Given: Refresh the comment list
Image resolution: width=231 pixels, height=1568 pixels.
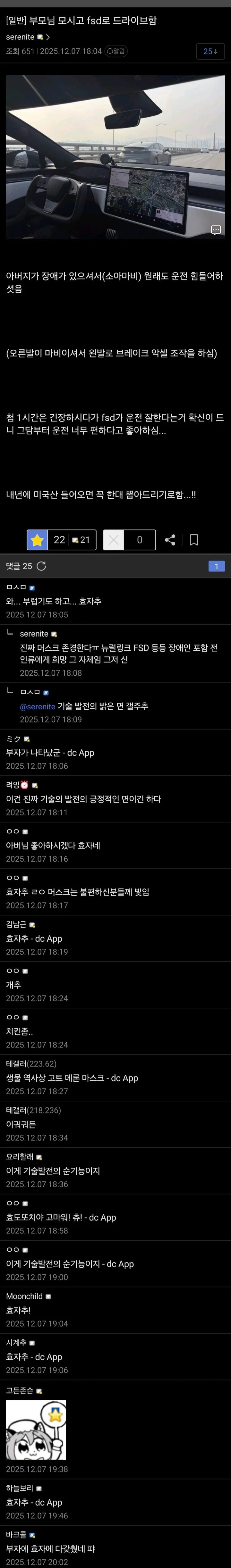Looking at the screenshot, I should pos(41,566).
